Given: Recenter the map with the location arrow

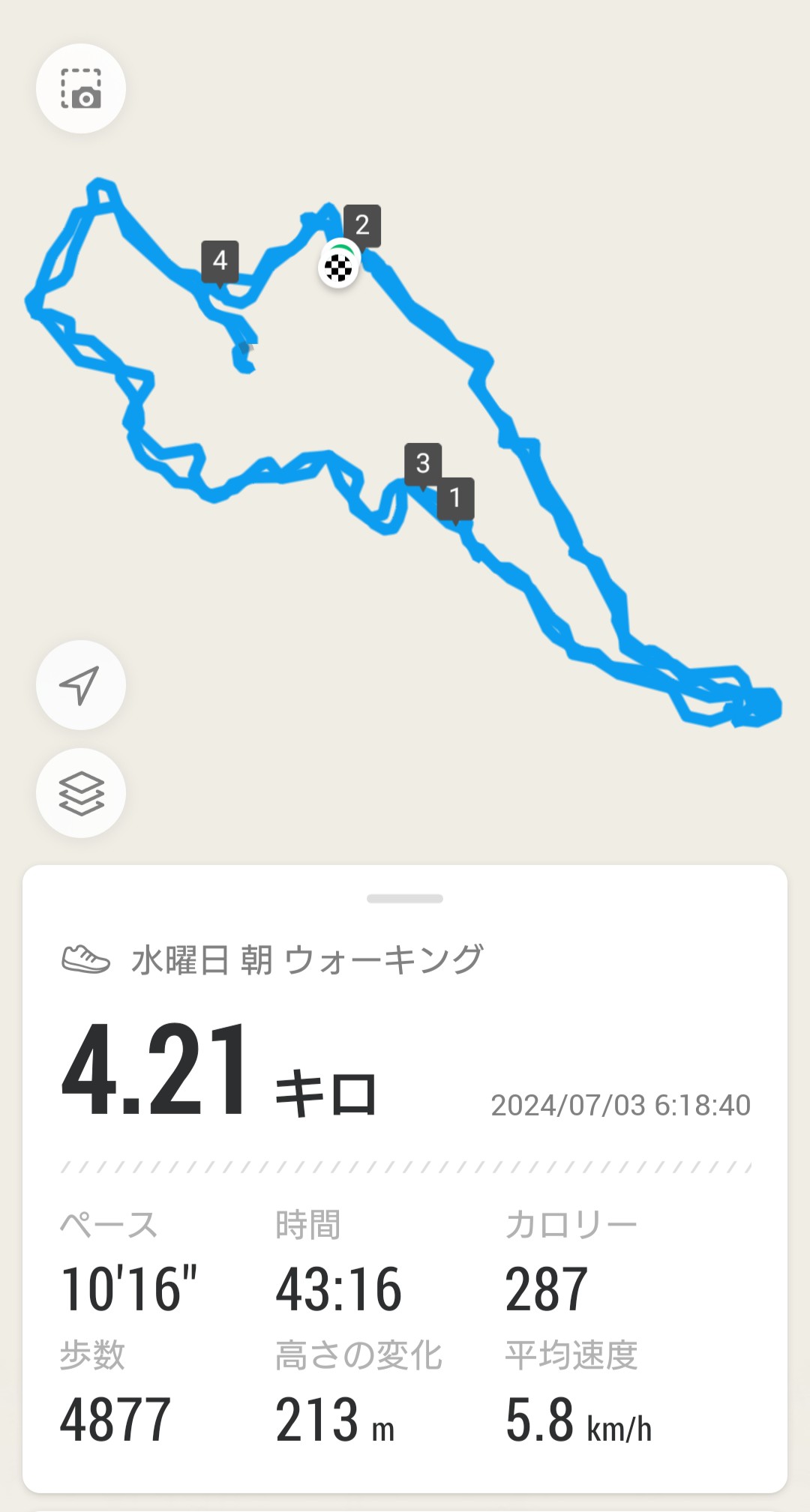Looking at the screenshot, I should pyautogui.click(x=81, y=684).
